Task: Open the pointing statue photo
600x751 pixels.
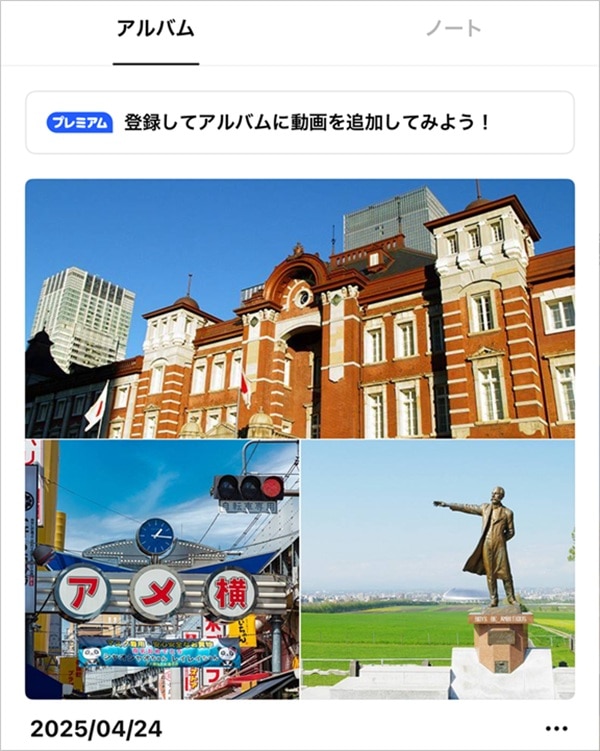Action: click(x=438, y=569)
